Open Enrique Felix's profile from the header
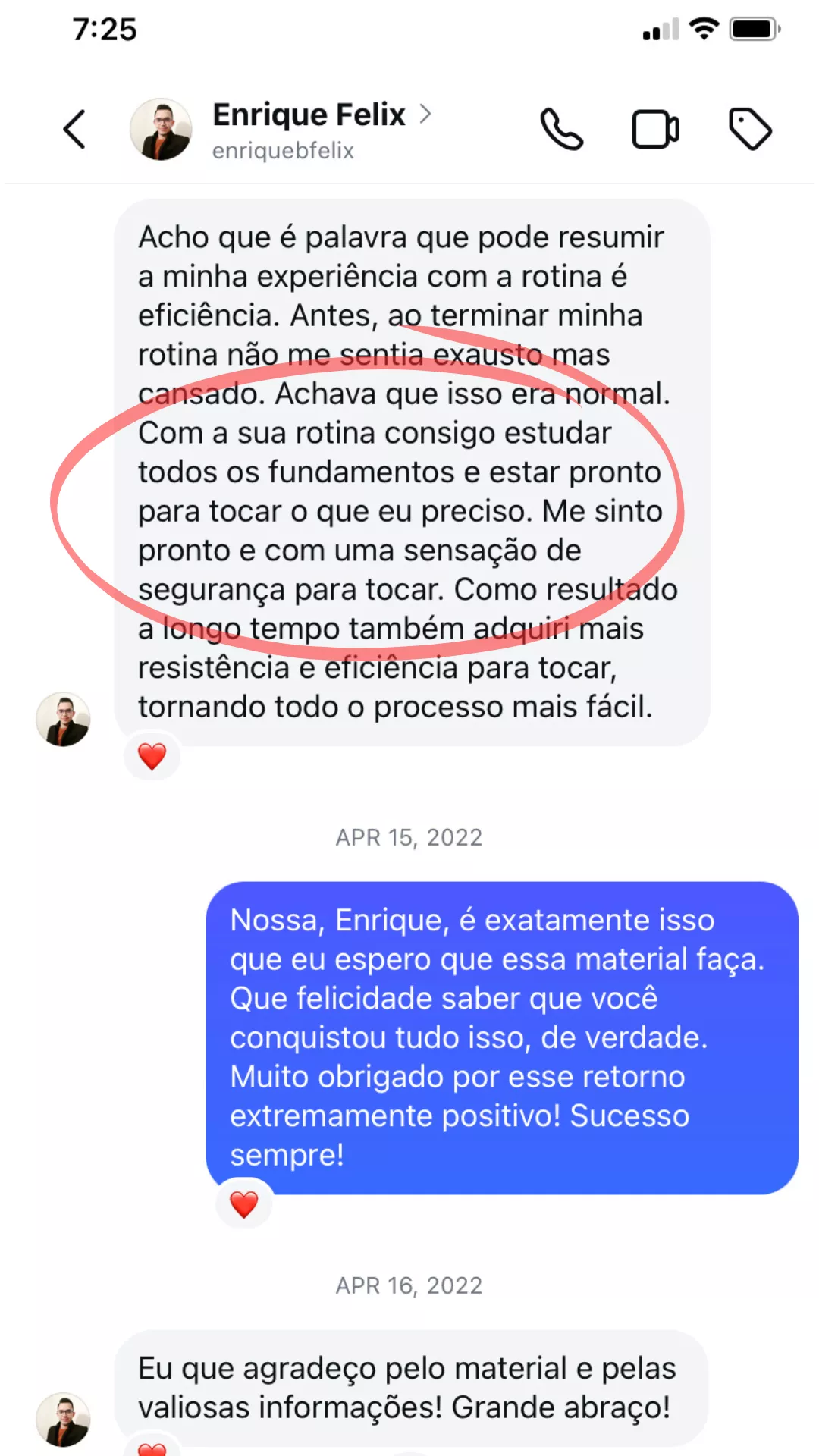This screenshot has height=1456, width=819. pyautogui.click(x=322, y=130)
